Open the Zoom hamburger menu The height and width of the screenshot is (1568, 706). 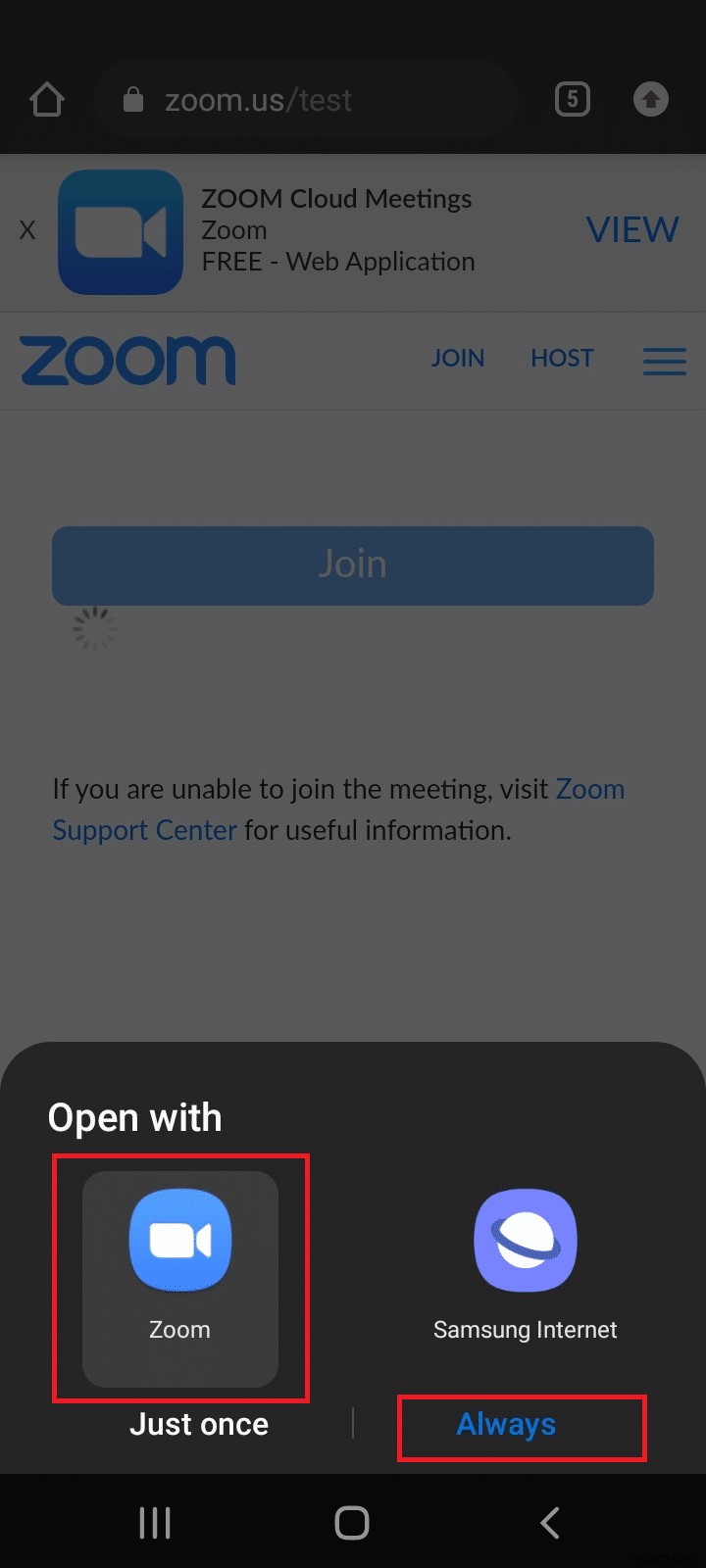pyautogui.click(x=664, y=361)
